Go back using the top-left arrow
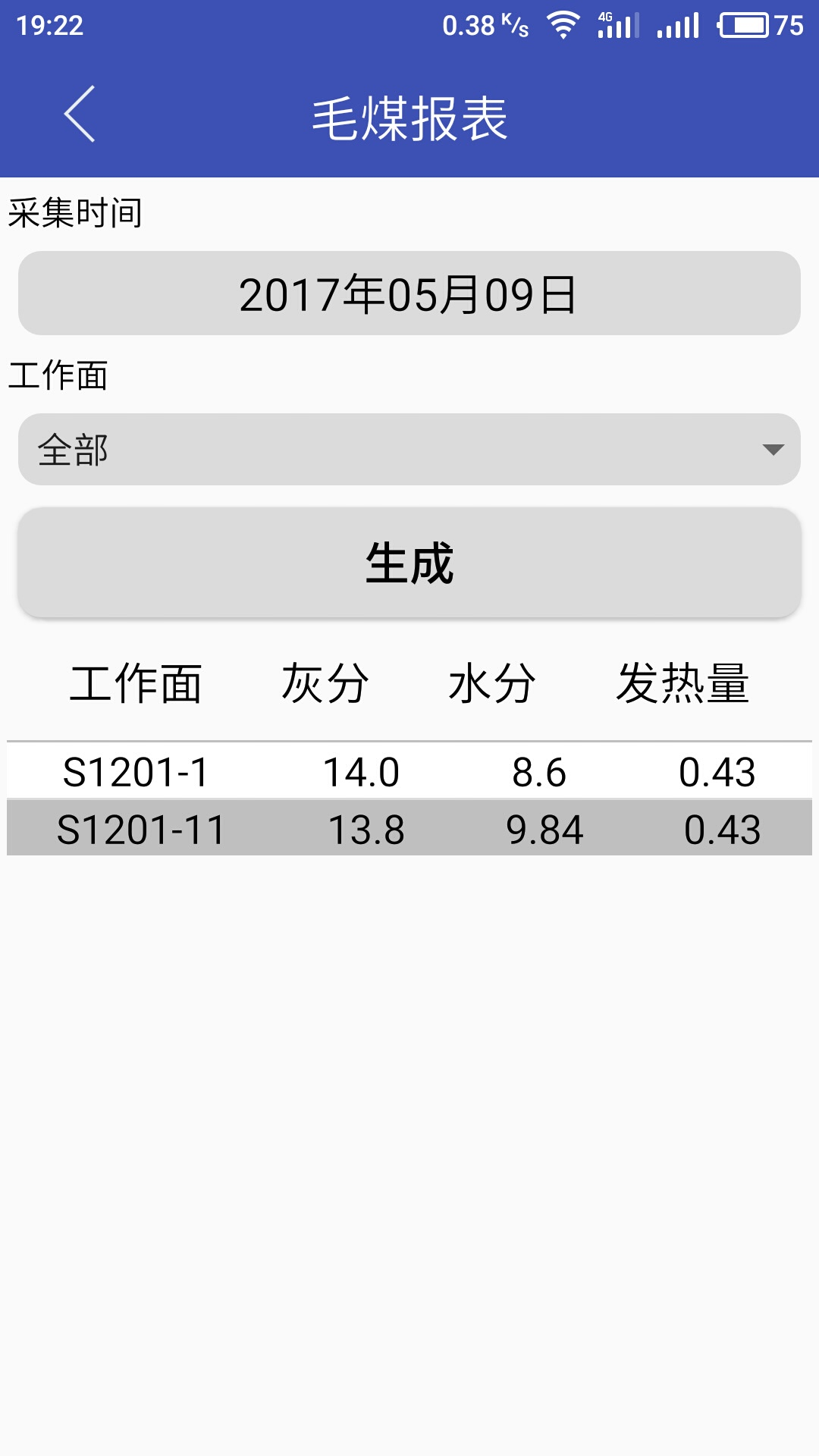This screenshot has width=819, height=1456. pyautogui.click(x=80, y=114)
